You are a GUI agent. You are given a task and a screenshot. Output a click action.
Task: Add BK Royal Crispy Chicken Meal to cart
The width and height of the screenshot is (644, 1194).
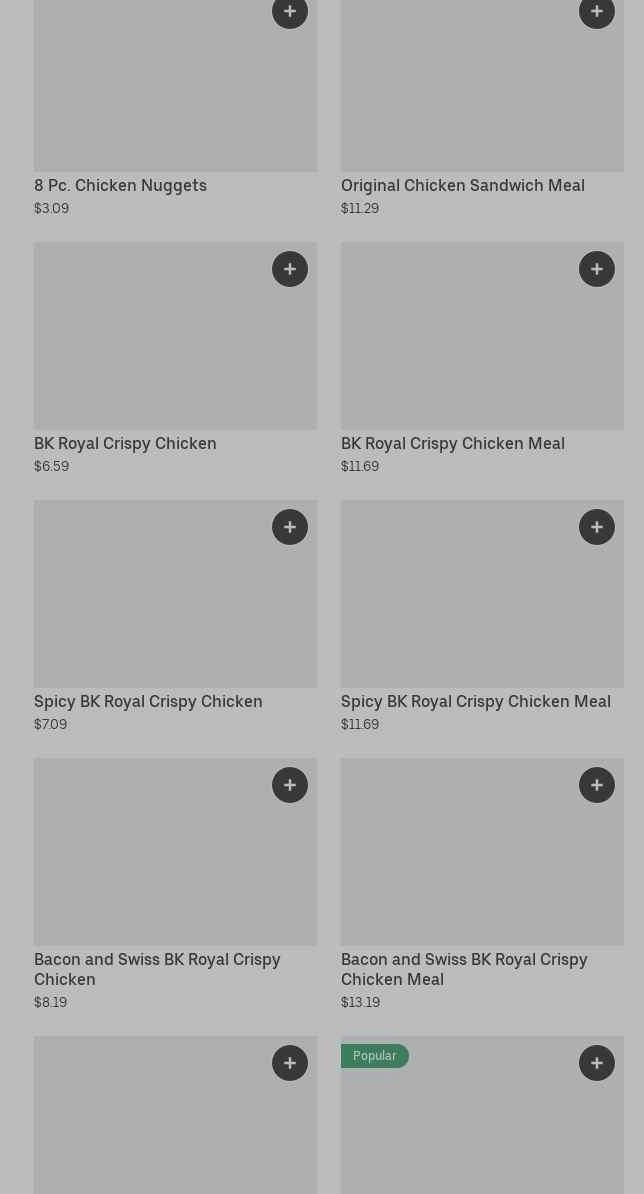[597, 269]
